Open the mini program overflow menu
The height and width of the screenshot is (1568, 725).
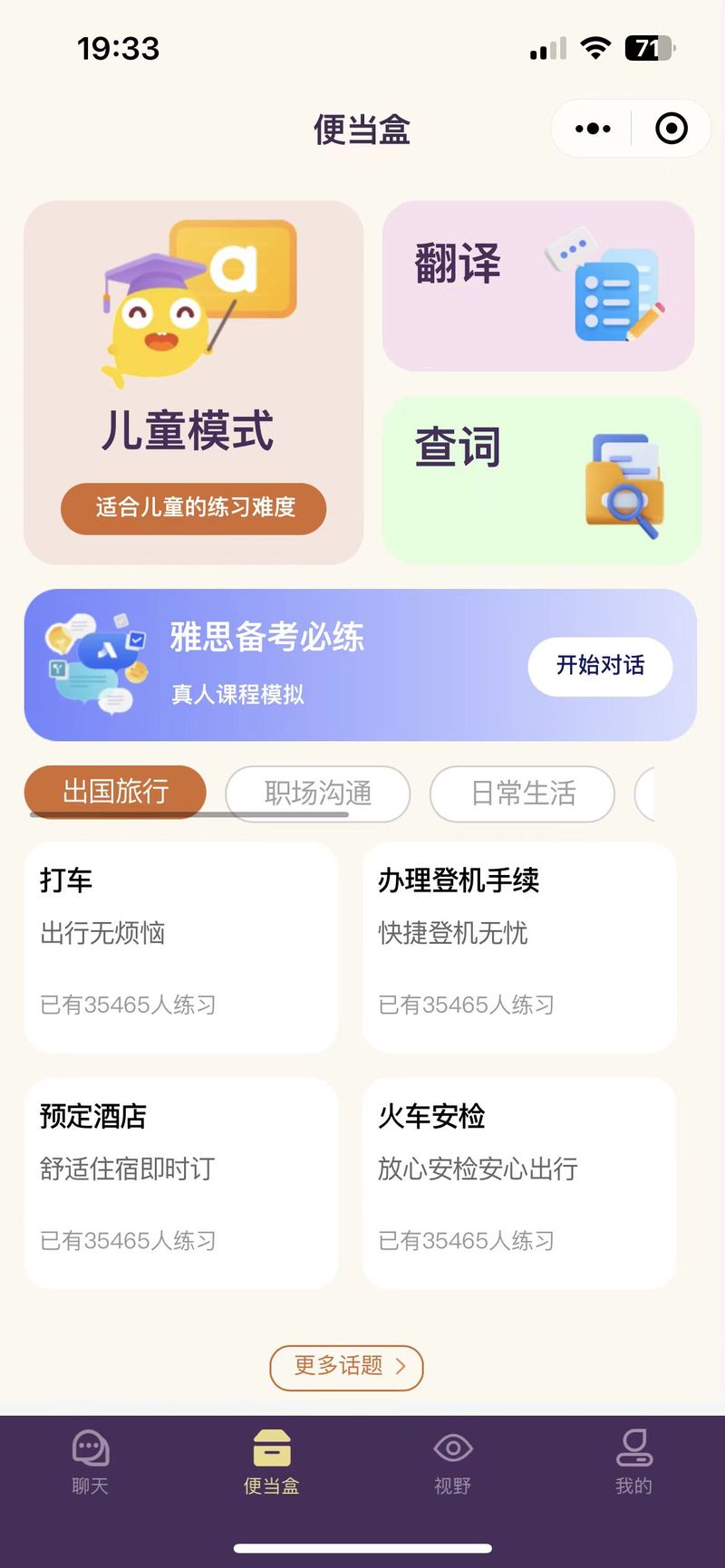593,129
